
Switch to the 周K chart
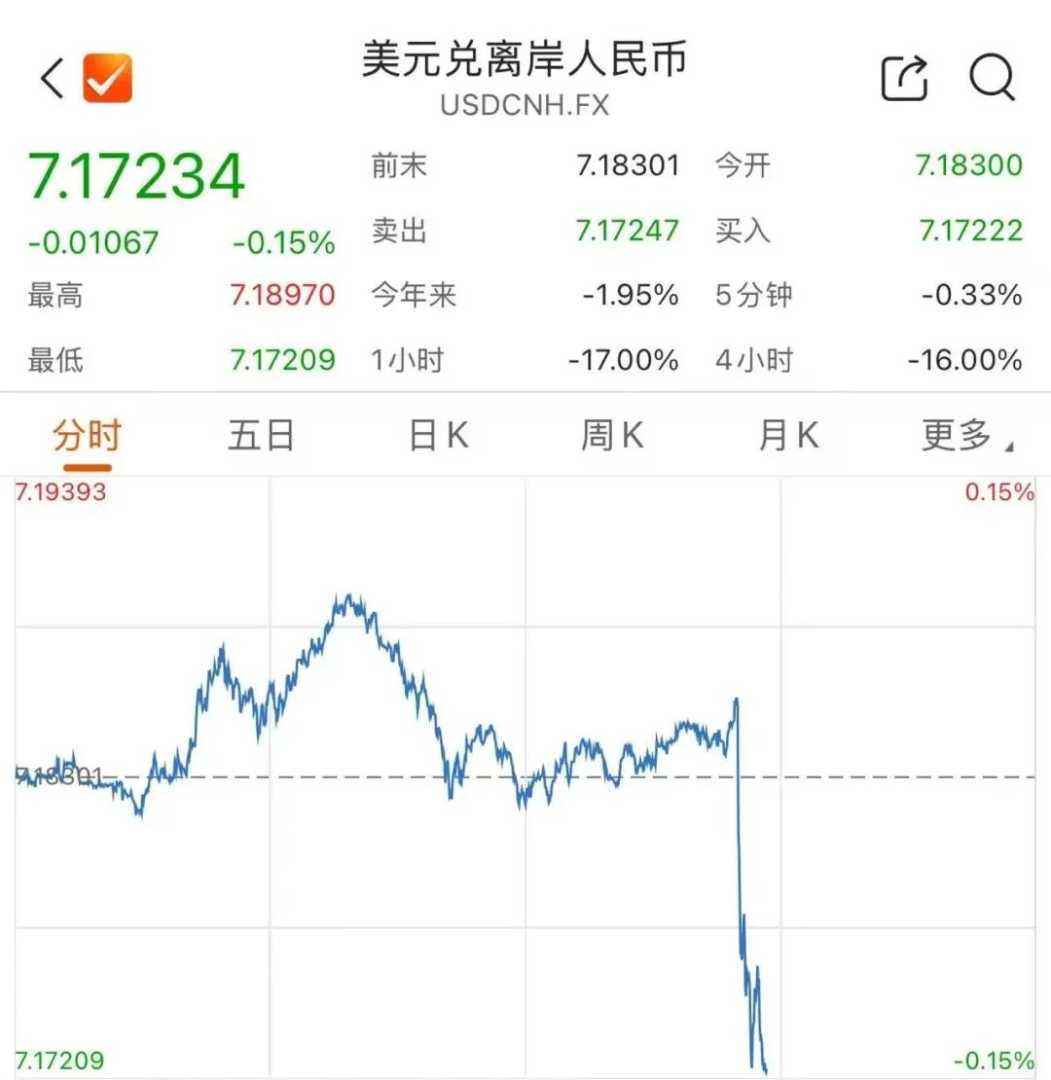pos(612,436)
